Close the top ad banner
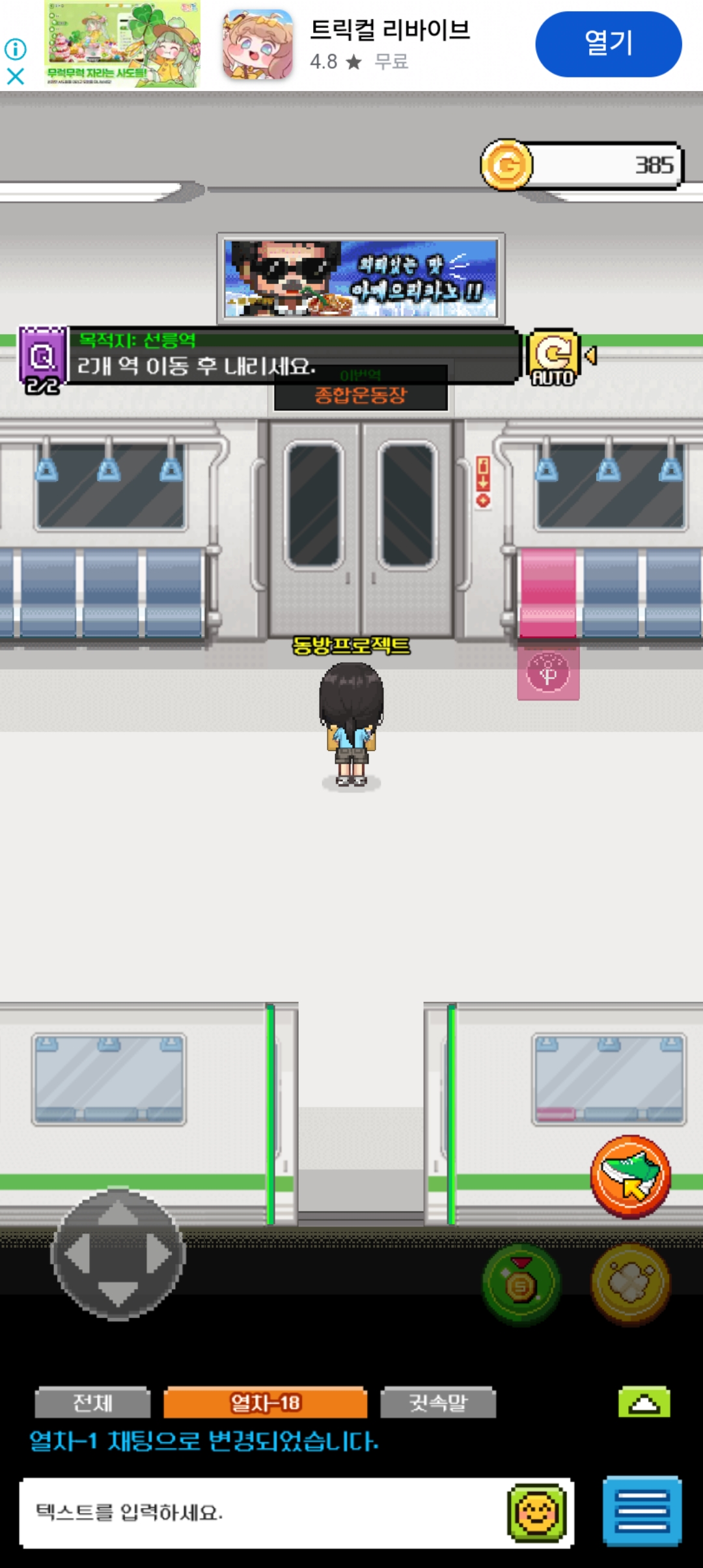The height and width of the screenshot is (1568, 703). pyautogui.click(x=16, y=77)
